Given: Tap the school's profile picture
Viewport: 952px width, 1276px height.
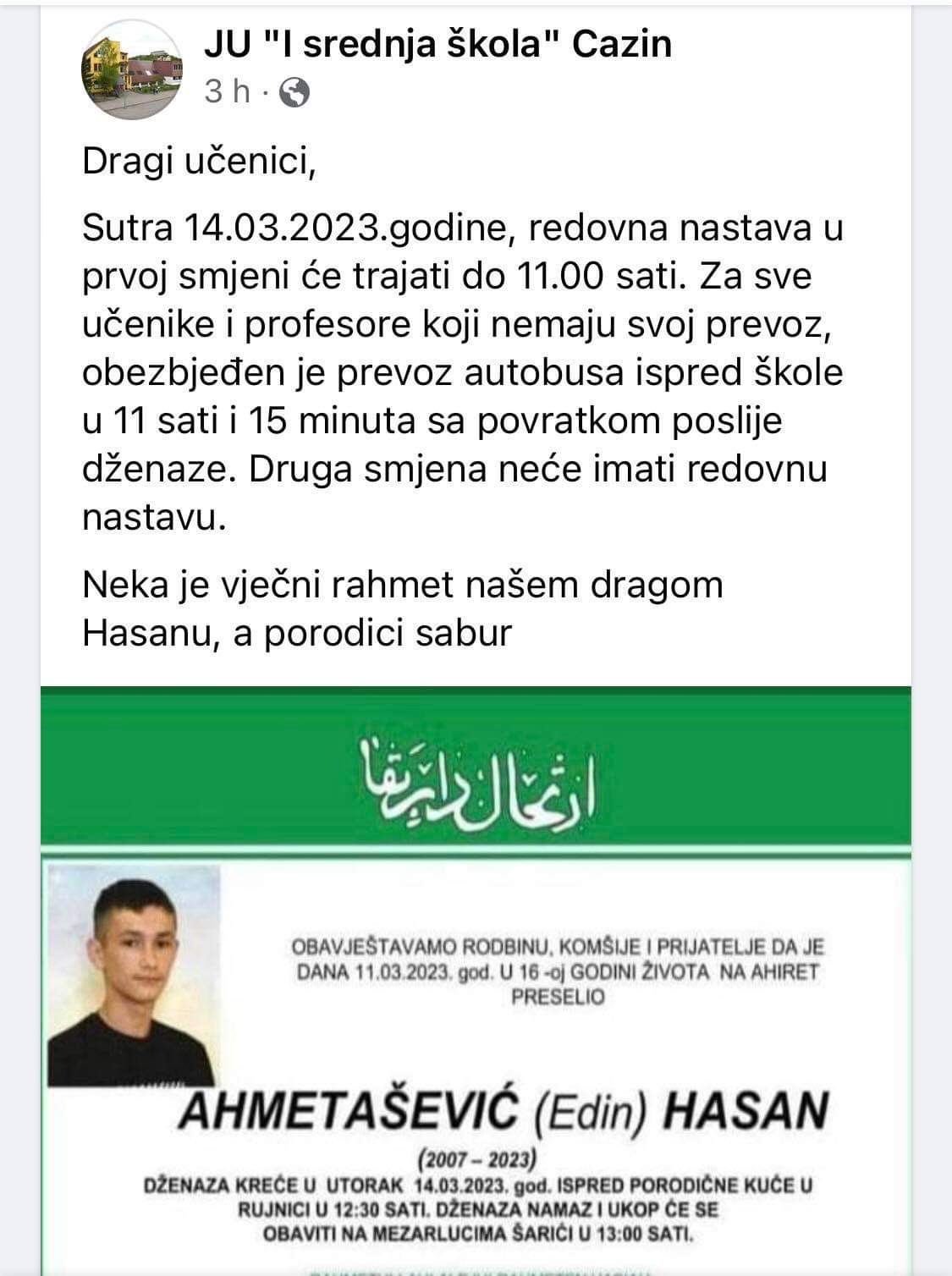Looking at the screenshot, I should [x=131, y=70].
